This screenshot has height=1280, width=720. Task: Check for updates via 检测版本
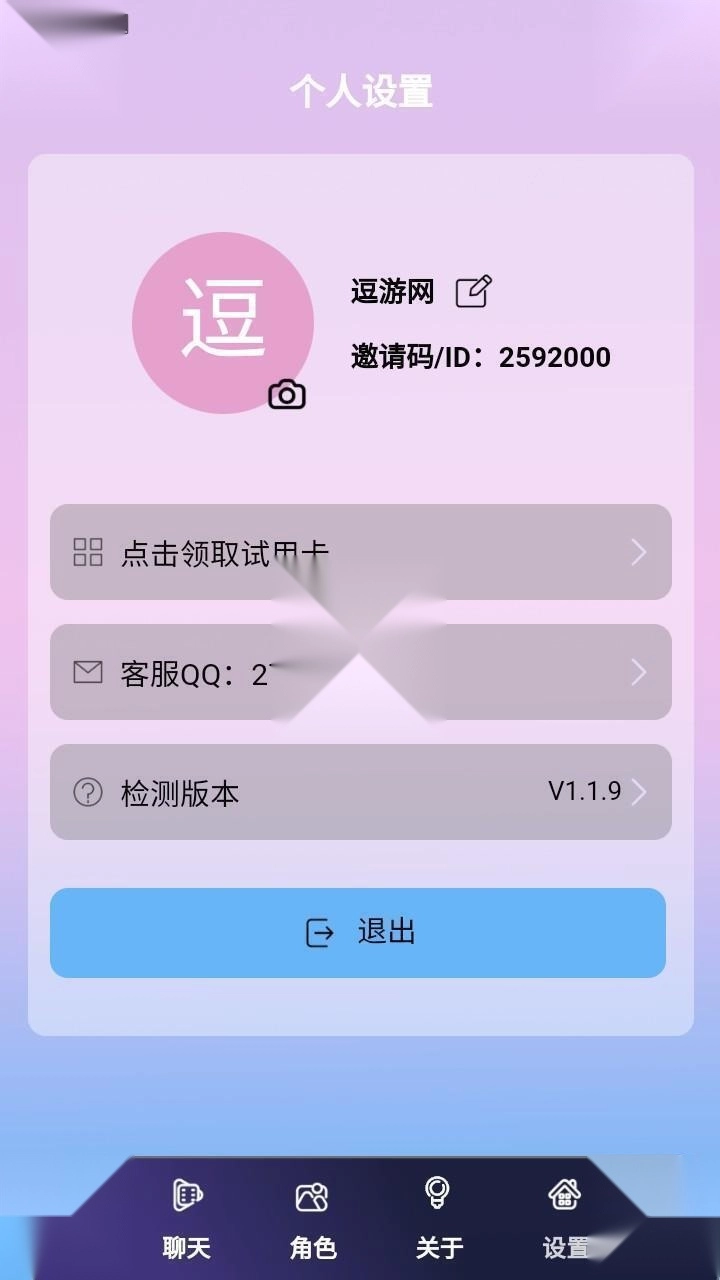(x=360, y=792)
